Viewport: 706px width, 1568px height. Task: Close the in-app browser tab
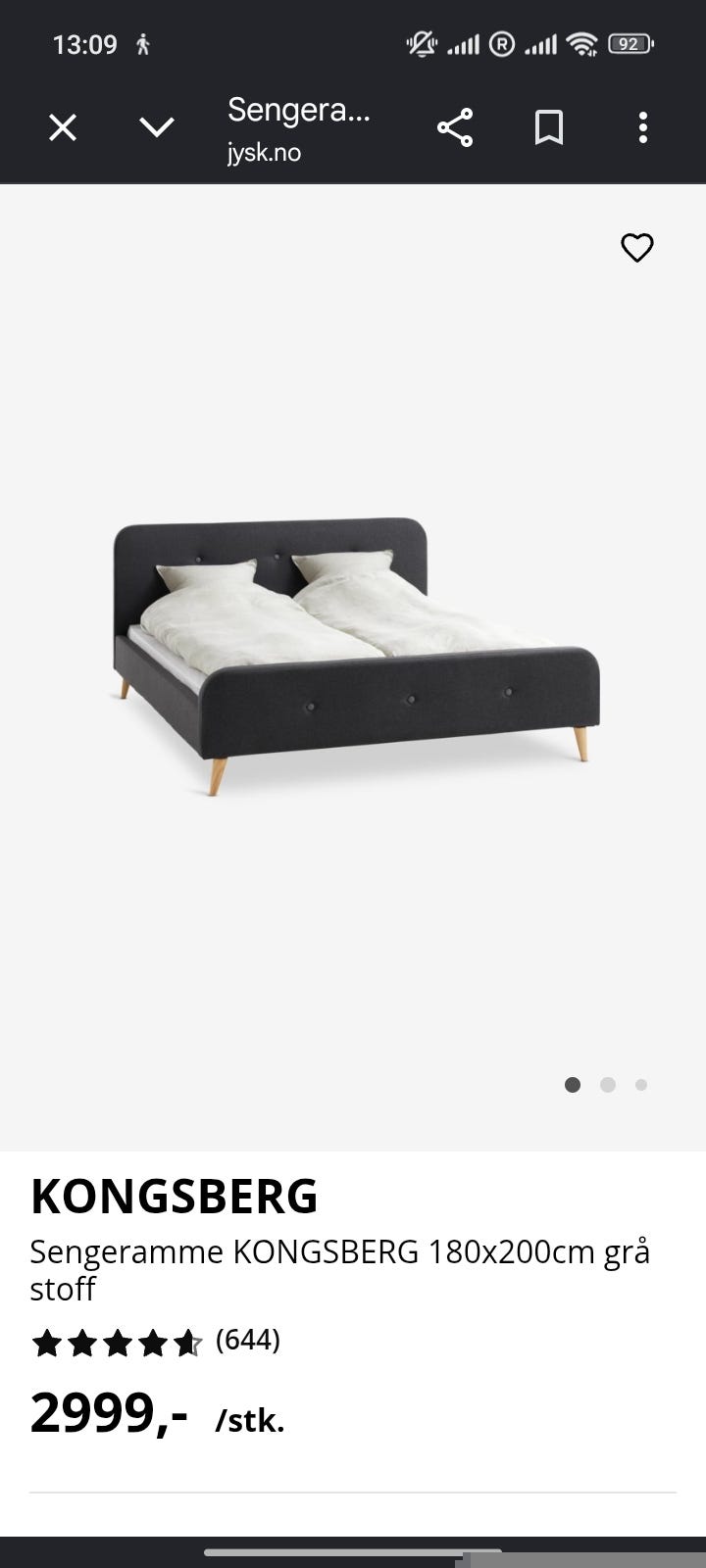click(63, 127)
